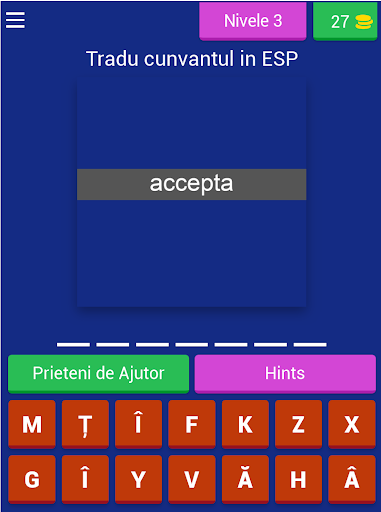This screenshot has width=381, height=512.
Task: Choose the letter H tile
Action: coord(298,479)
